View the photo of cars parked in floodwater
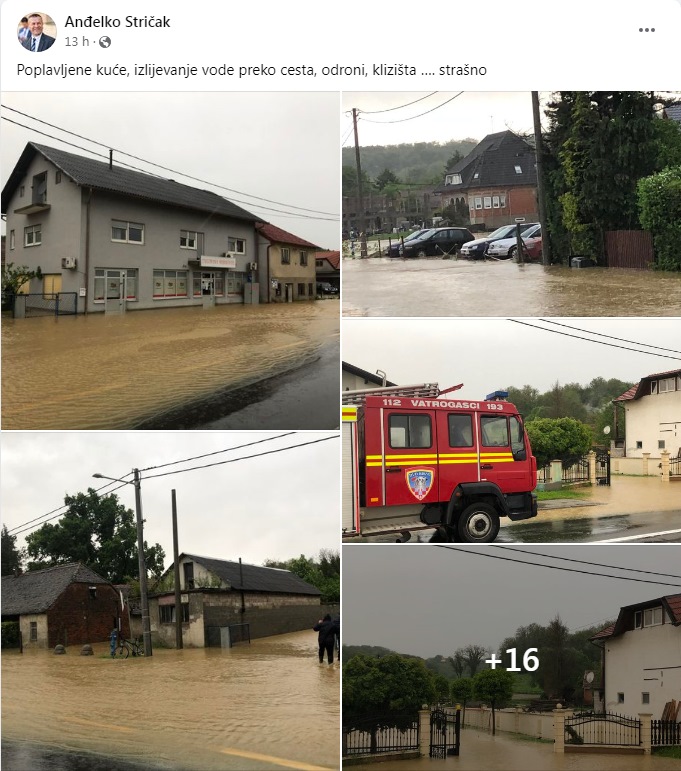The height and width of the screenshot is (771, 681). tap(511, 204)
